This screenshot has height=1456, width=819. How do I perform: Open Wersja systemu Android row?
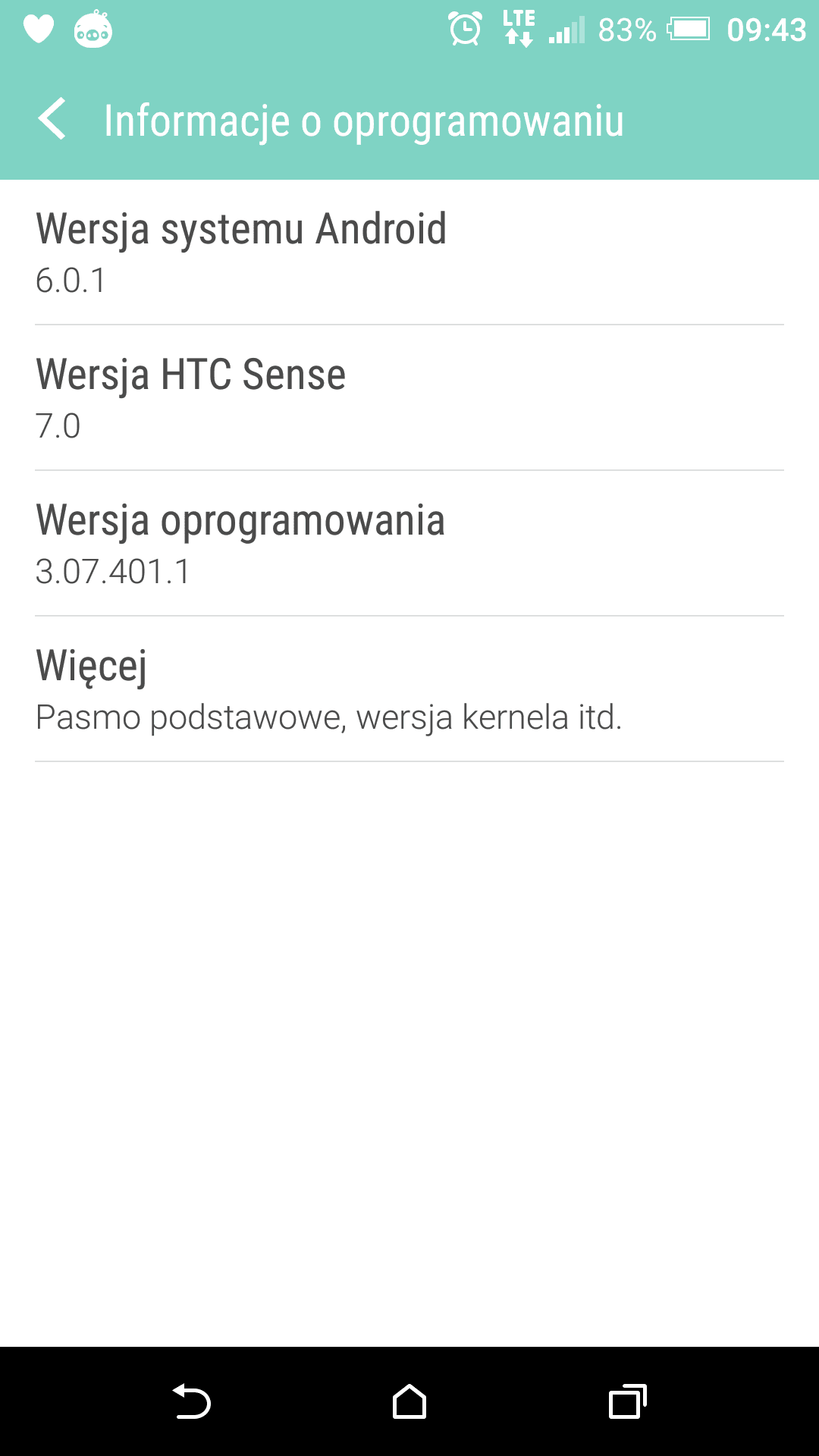409,253
